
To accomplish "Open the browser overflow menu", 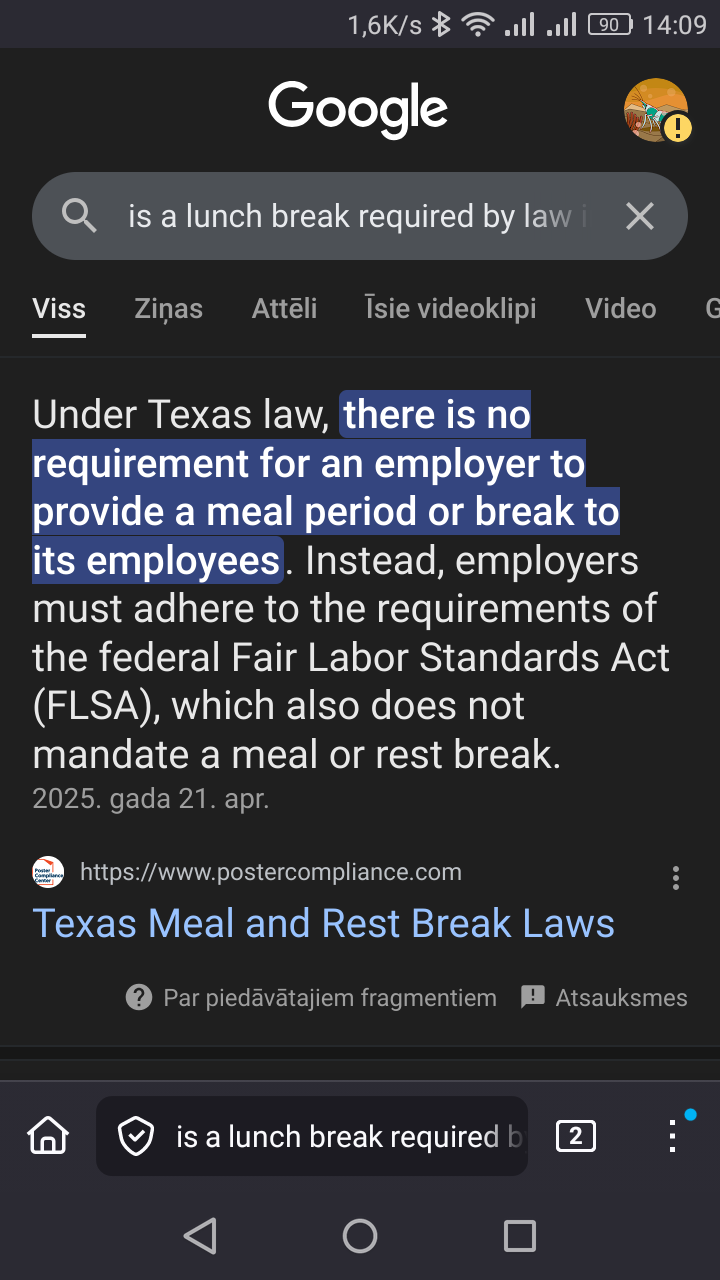I will [x=673, y=1136].
